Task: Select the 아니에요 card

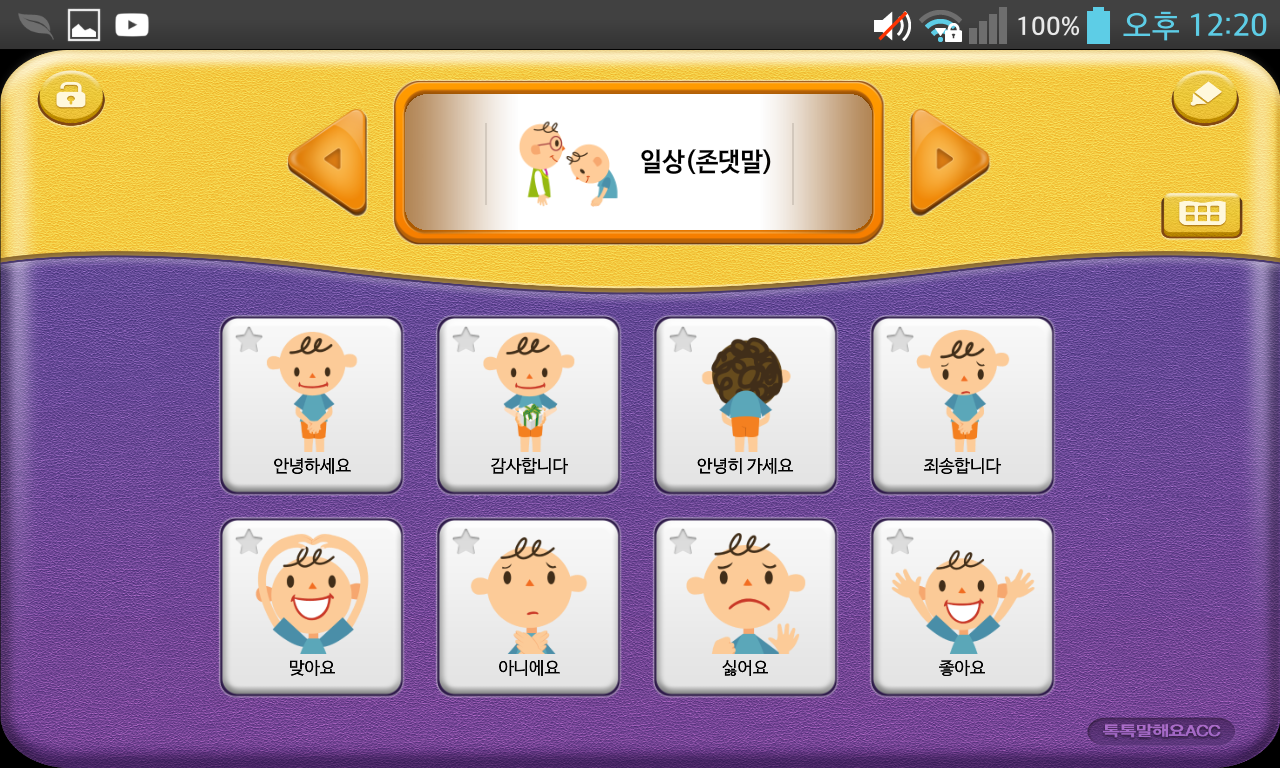Action: coord(528,607)
